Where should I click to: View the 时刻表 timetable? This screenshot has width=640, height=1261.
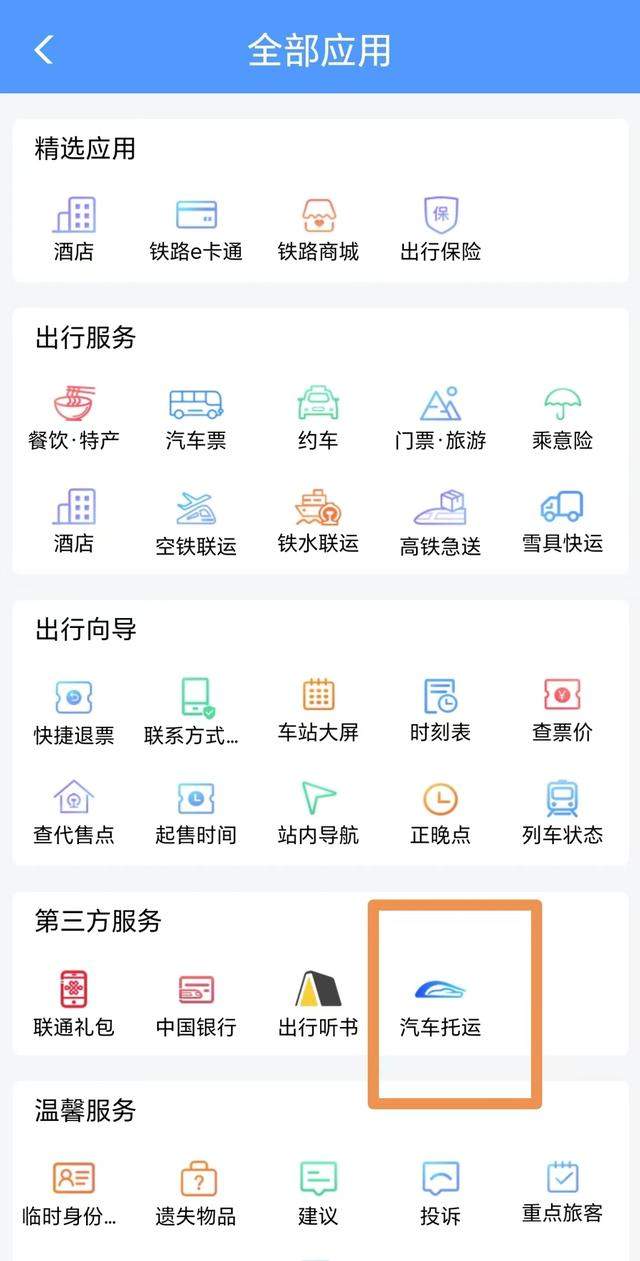[440, 710]
